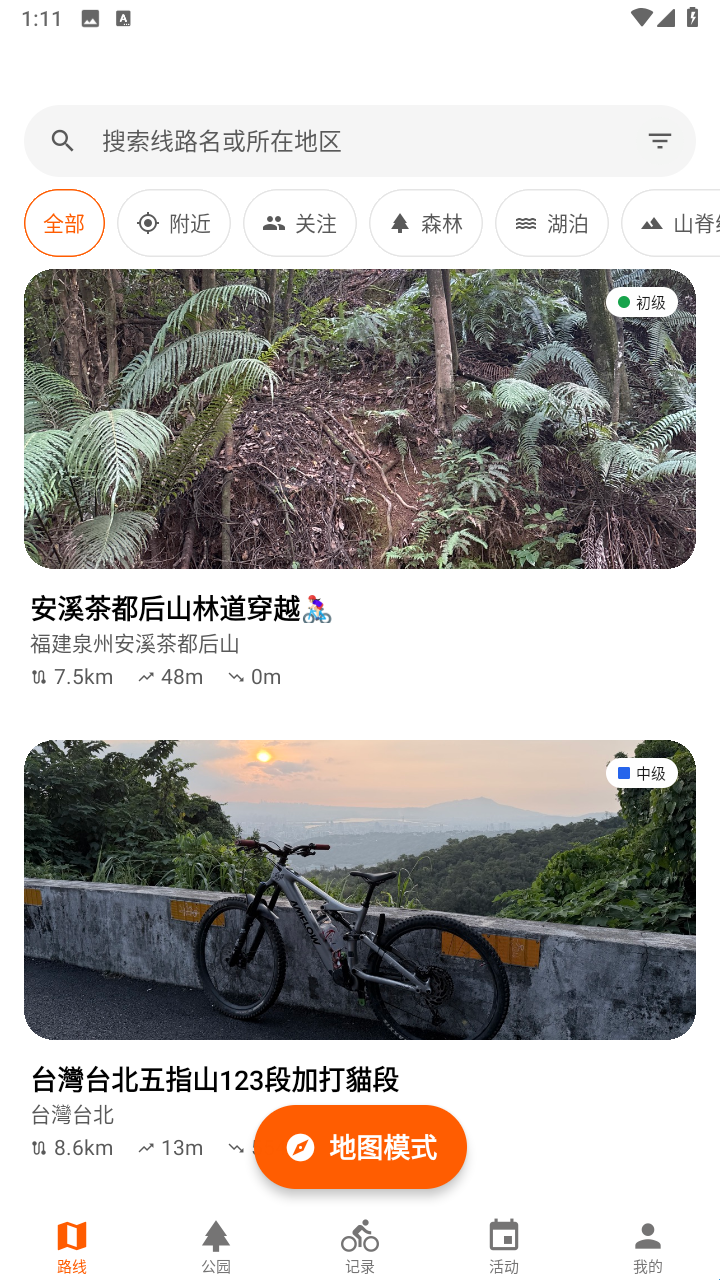Image resolution: width=720 pixels, height=1280 pixels.
Task: Open the 记录 tab
Action: (x=360, y=1247)
